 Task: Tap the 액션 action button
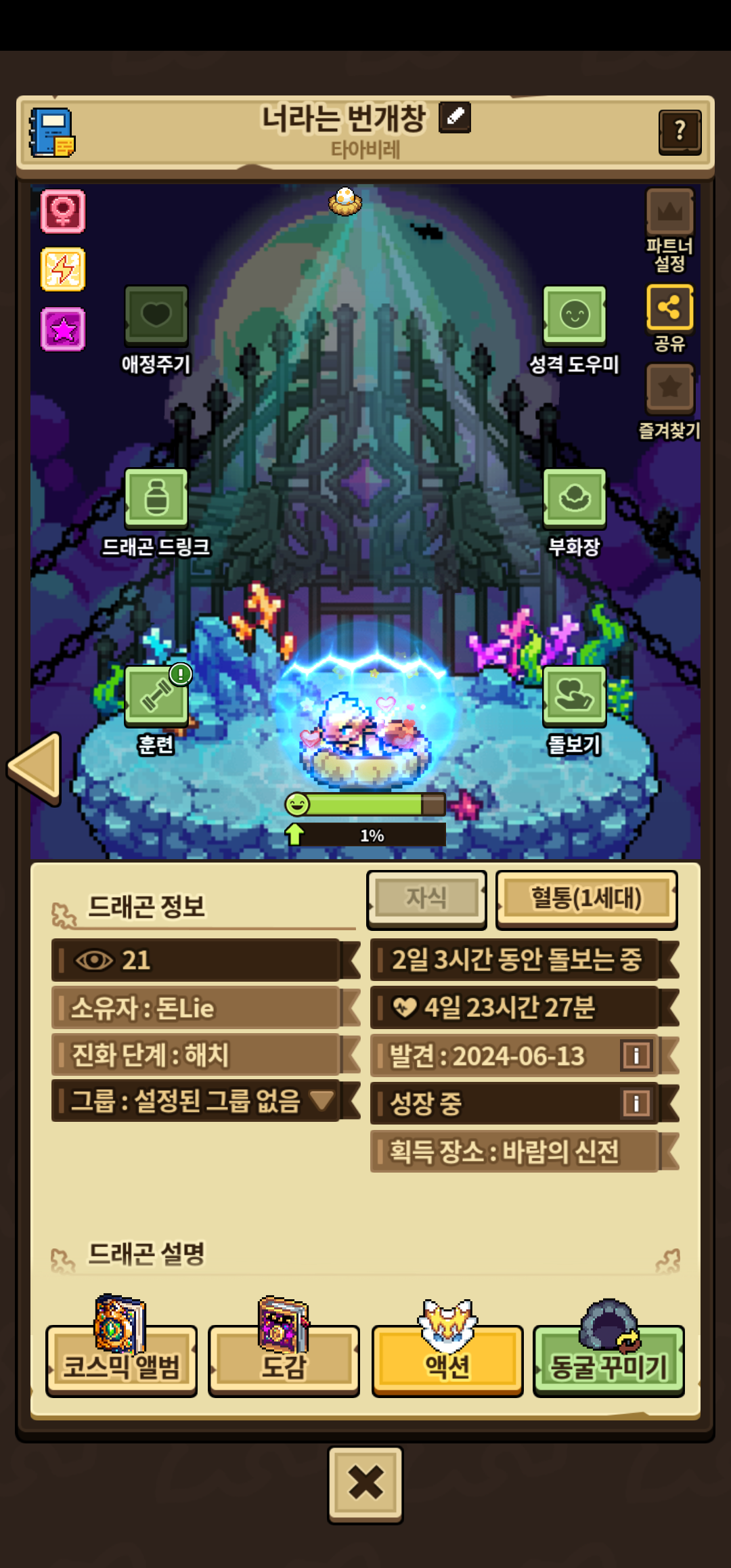pos(447,1361)
